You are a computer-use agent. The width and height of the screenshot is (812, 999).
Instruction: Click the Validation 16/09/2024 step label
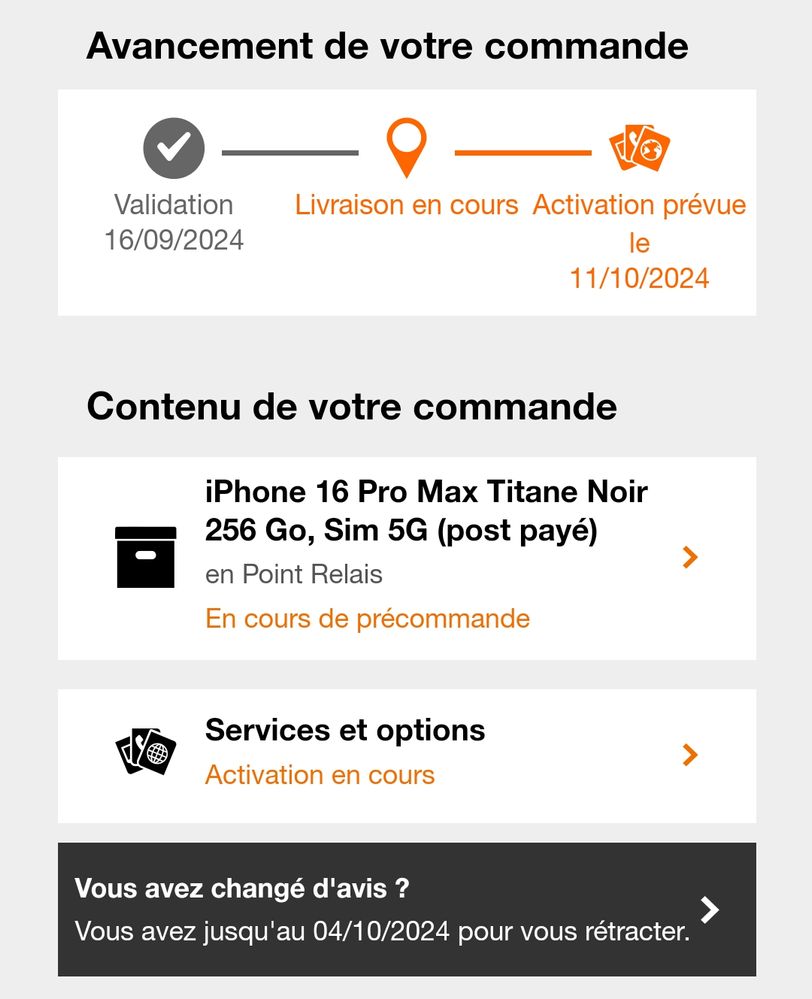tap(172, 222)
